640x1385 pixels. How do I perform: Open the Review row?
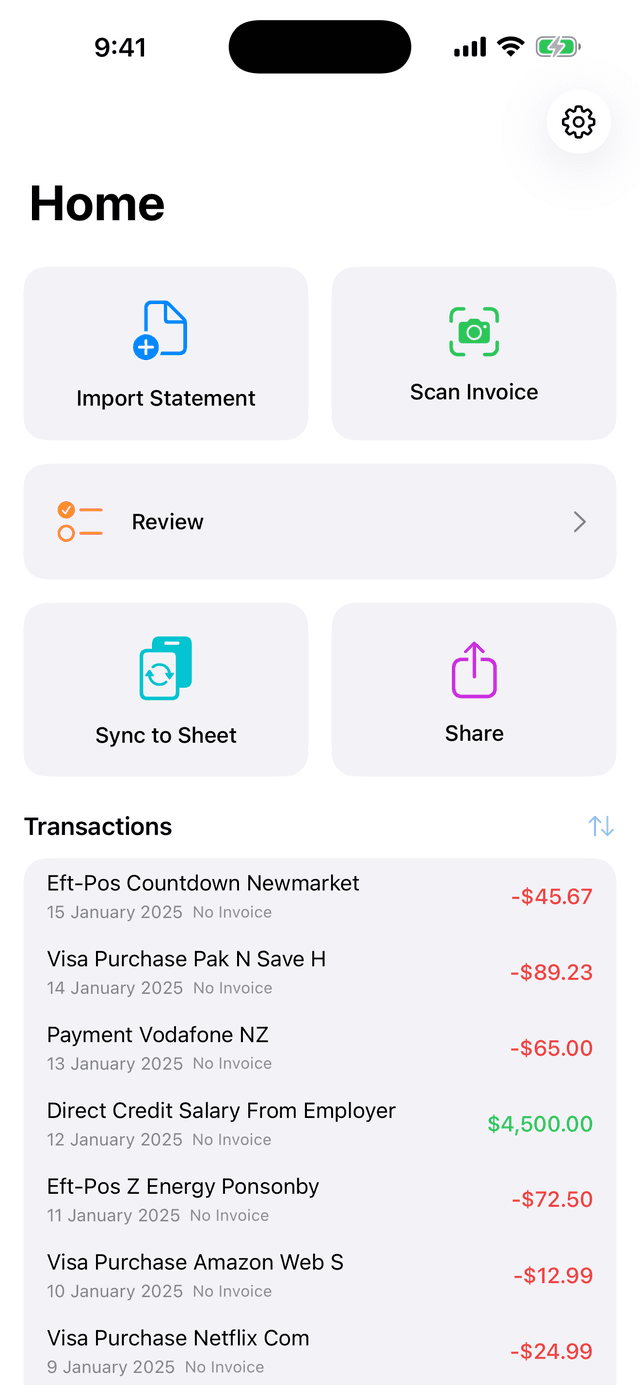point(320,521)
